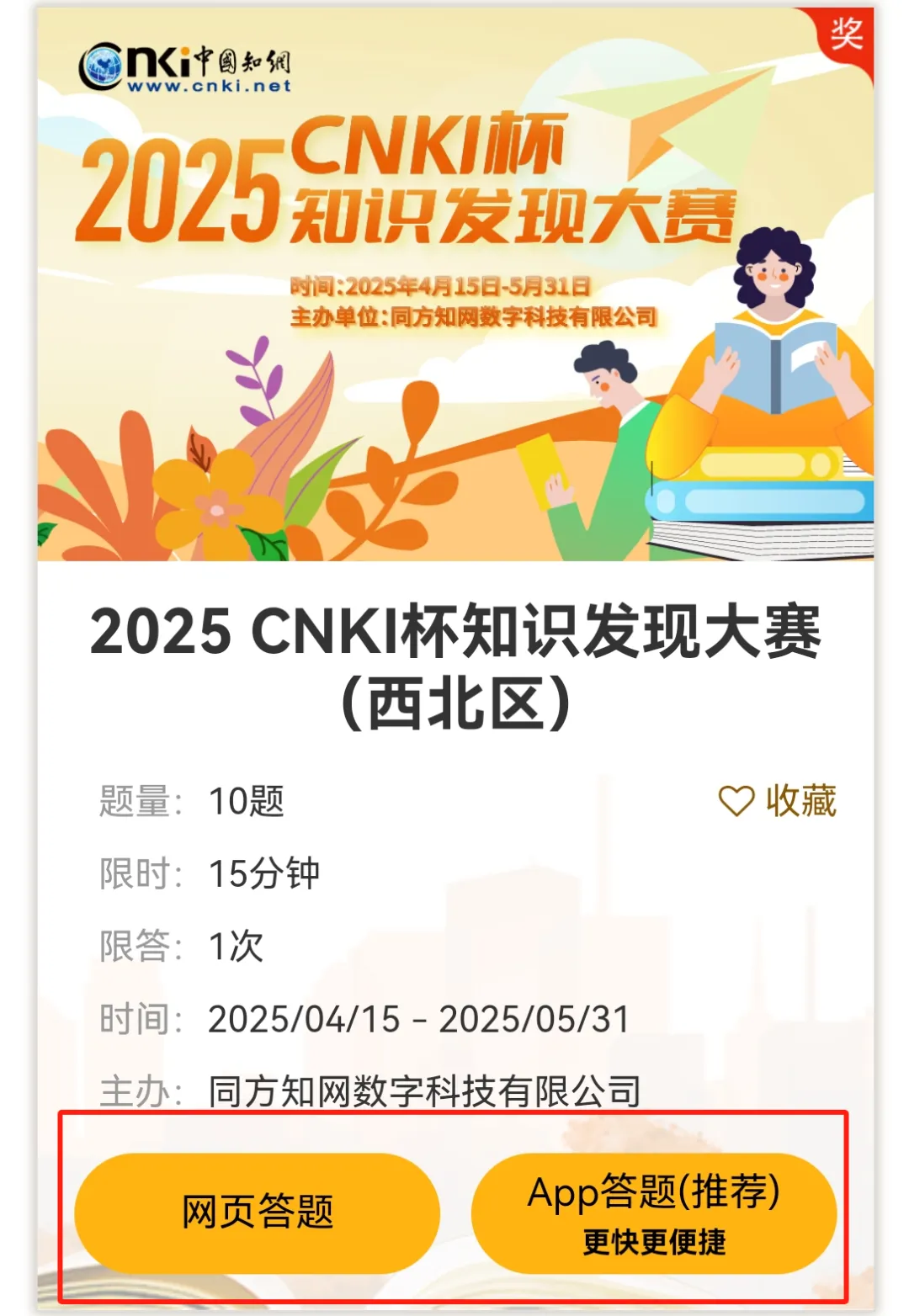The height and width of the screenshot is (1316, 909).
Task: Start the quiz via 网页答题
Action: coord(257,1212)
